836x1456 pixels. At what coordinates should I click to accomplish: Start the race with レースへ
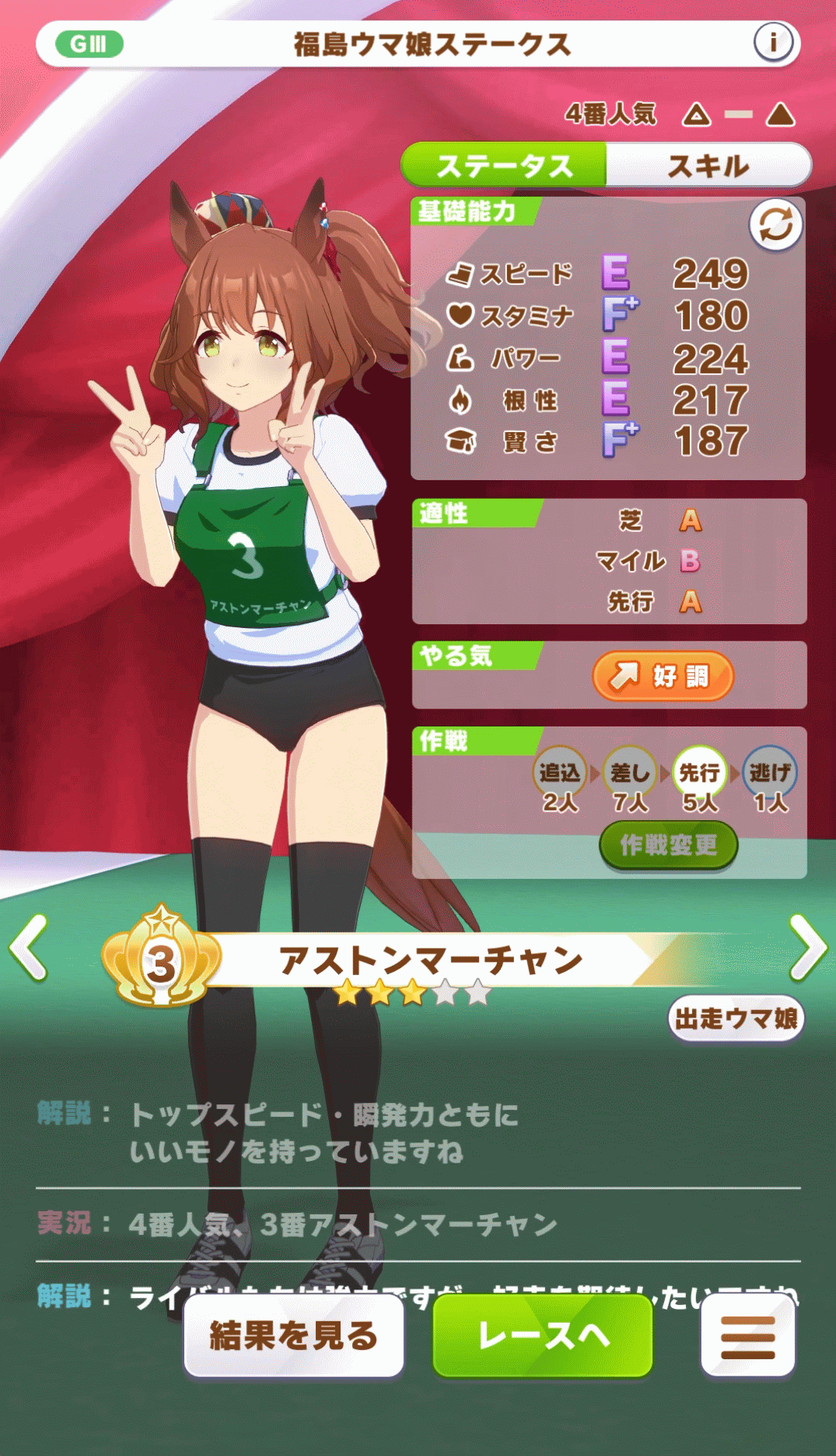[543, 1336]
